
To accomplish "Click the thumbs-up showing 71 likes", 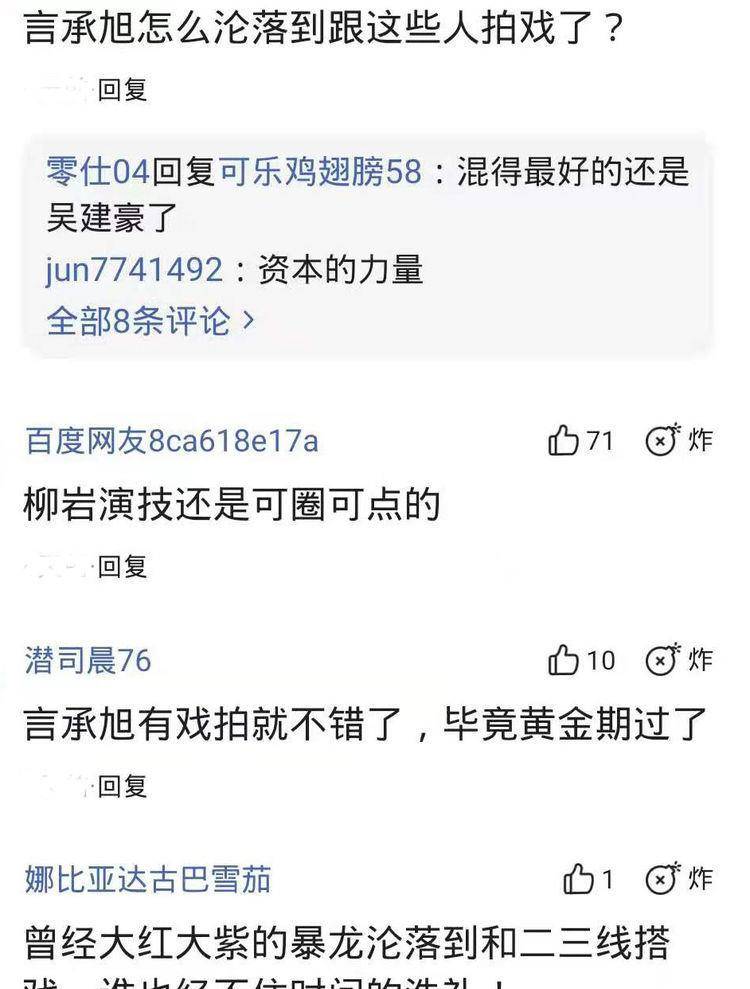I will click(x=580, y=438).
